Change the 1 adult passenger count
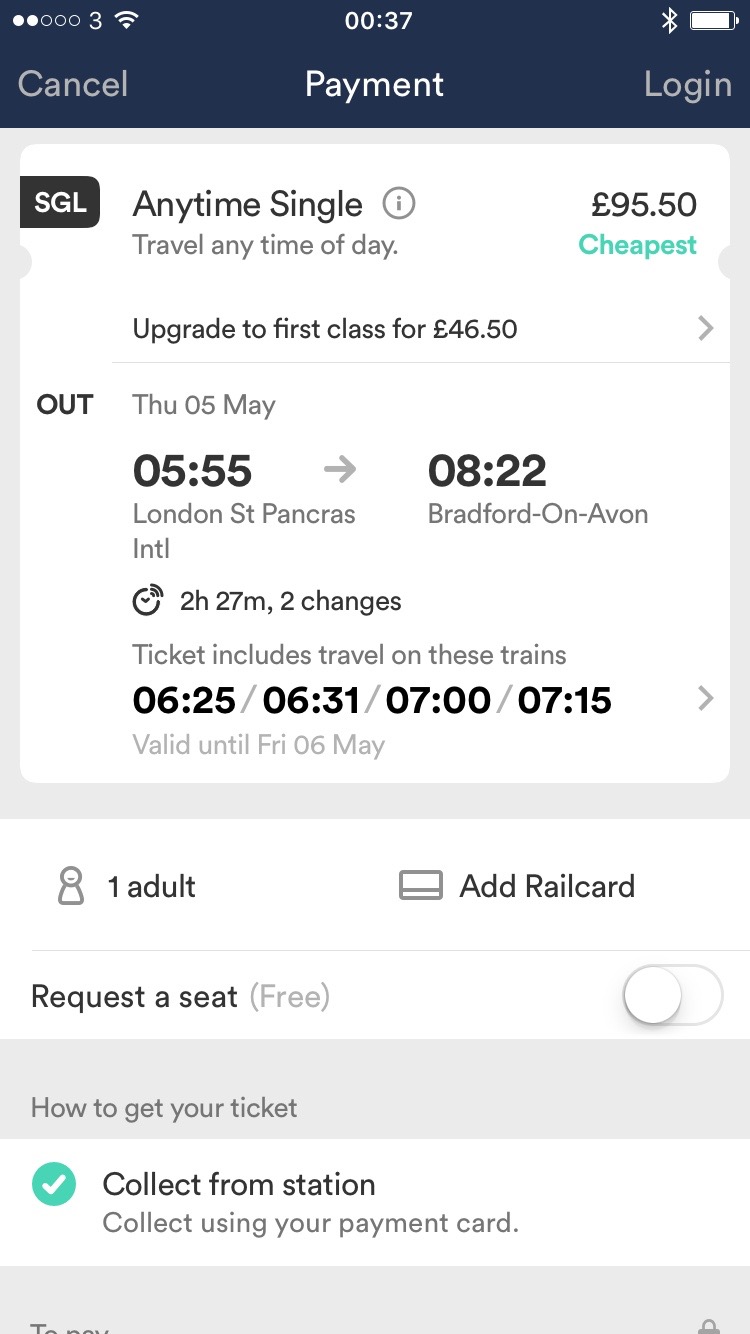Viewport: 750px width, 1334px height. [127, 886]
